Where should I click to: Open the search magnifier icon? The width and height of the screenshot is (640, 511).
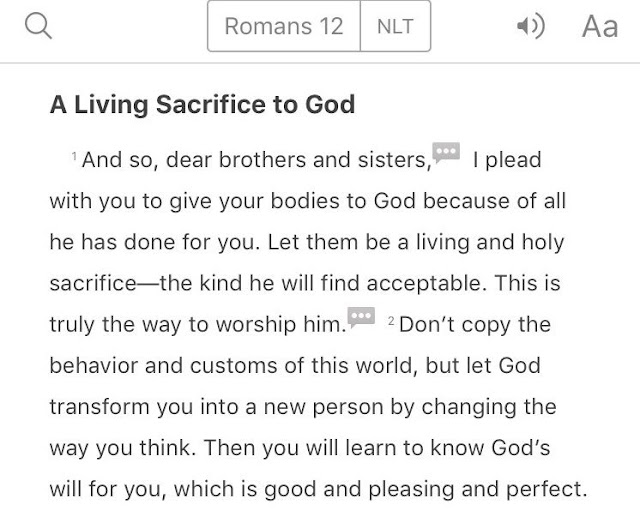click(x=38, y=28)
